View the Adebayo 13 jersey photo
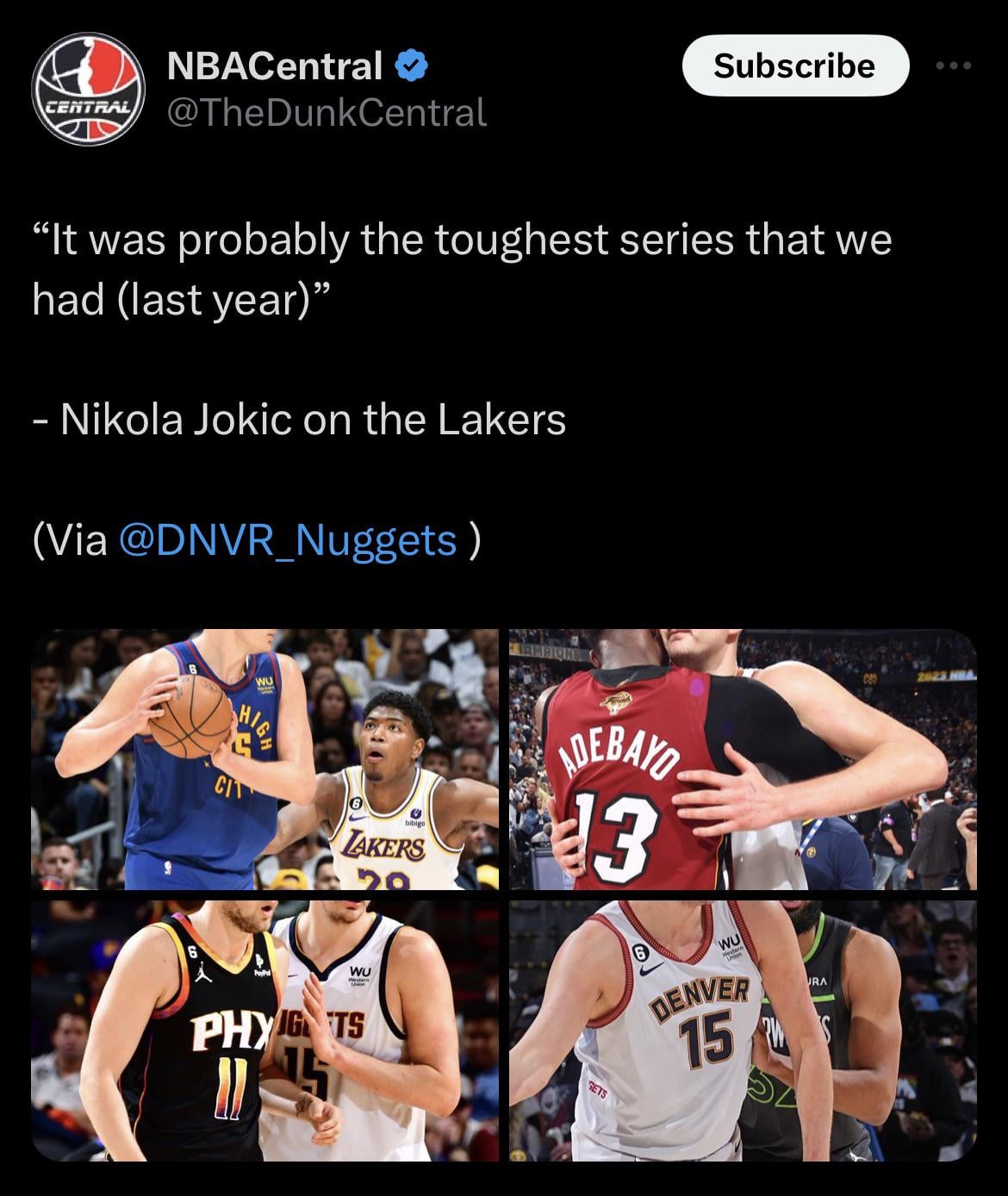 click(743, 759)
